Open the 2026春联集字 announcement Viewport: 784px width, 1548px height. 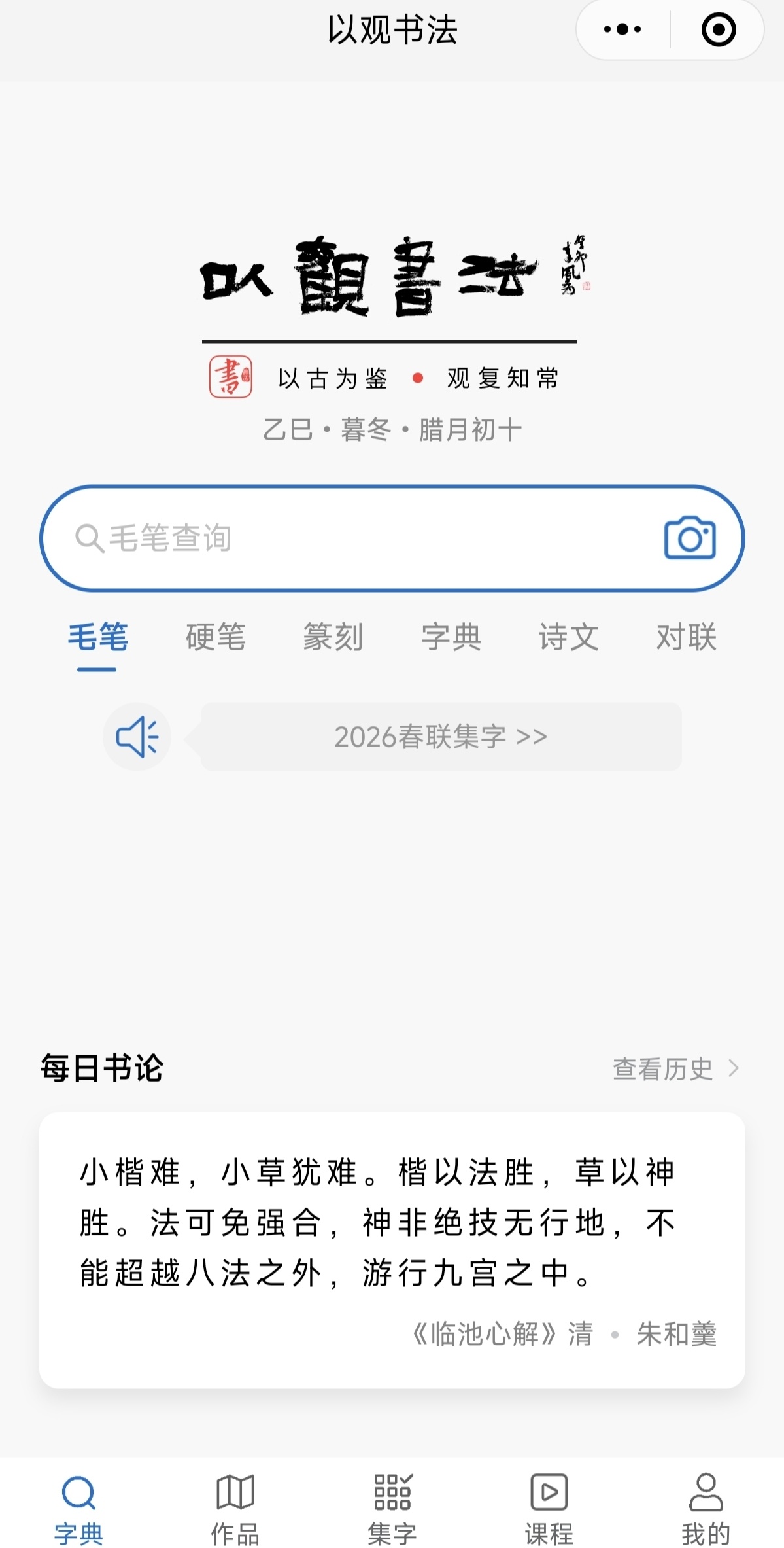pyautogui.click(x=440, y=737)
